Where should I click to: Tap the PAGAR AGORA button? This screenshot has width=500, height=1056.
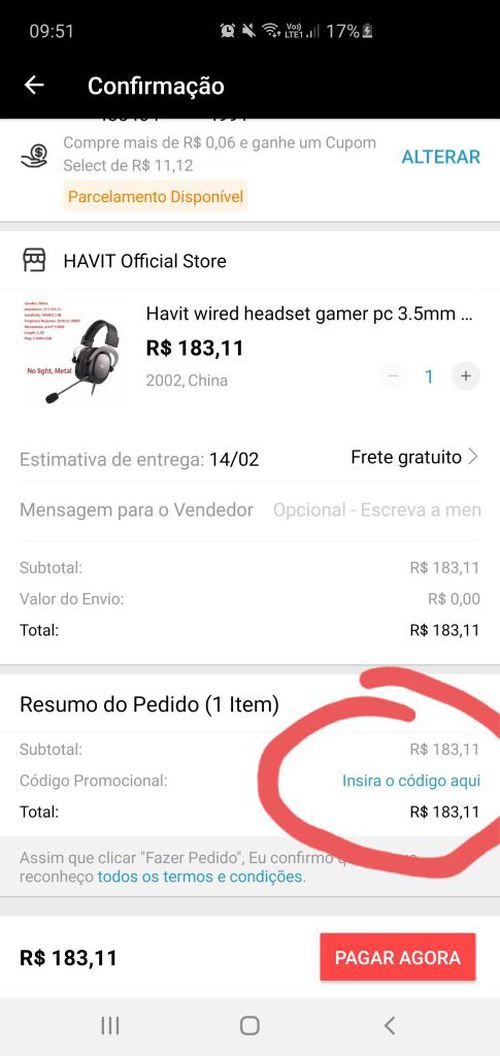pos(398,957)
